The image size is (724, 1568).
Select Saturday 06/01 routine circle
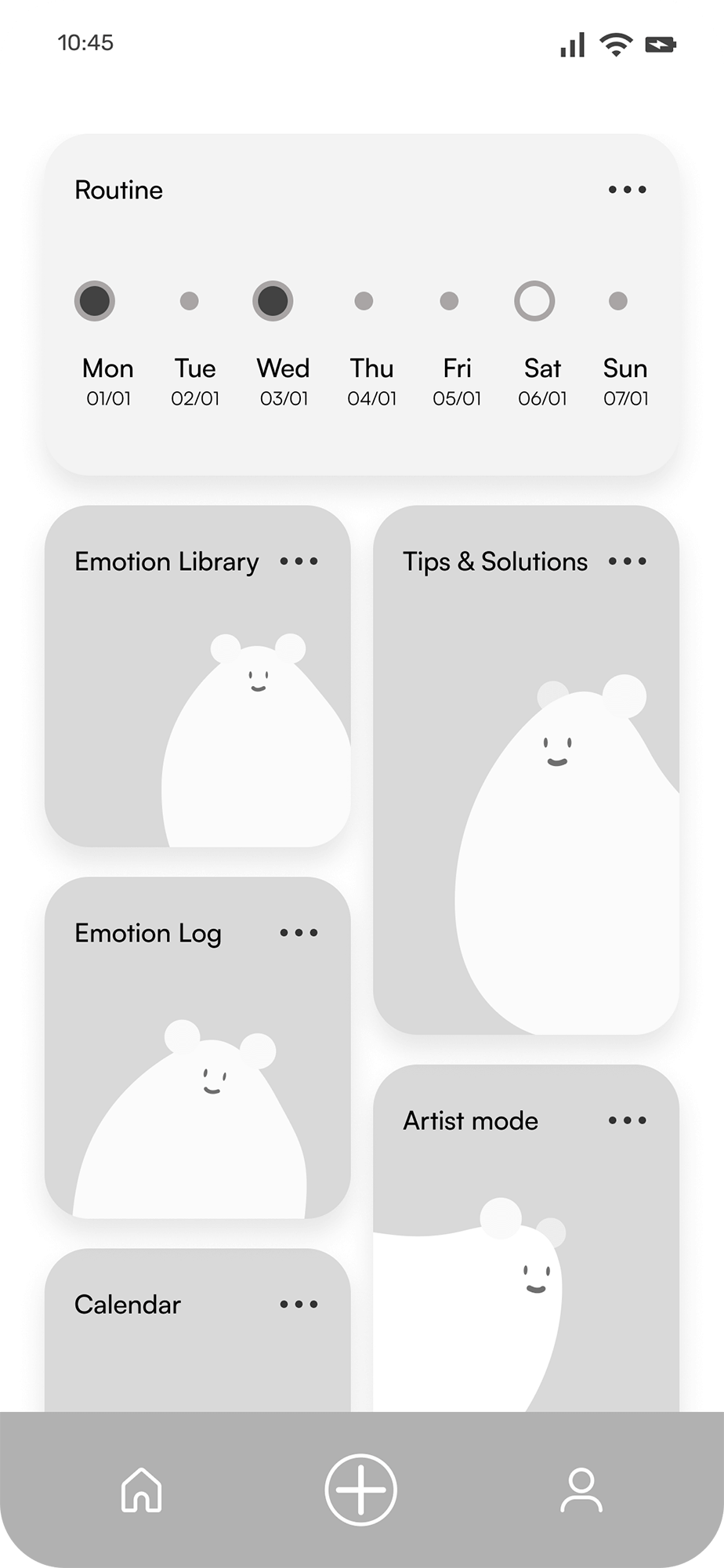[534, 301]
